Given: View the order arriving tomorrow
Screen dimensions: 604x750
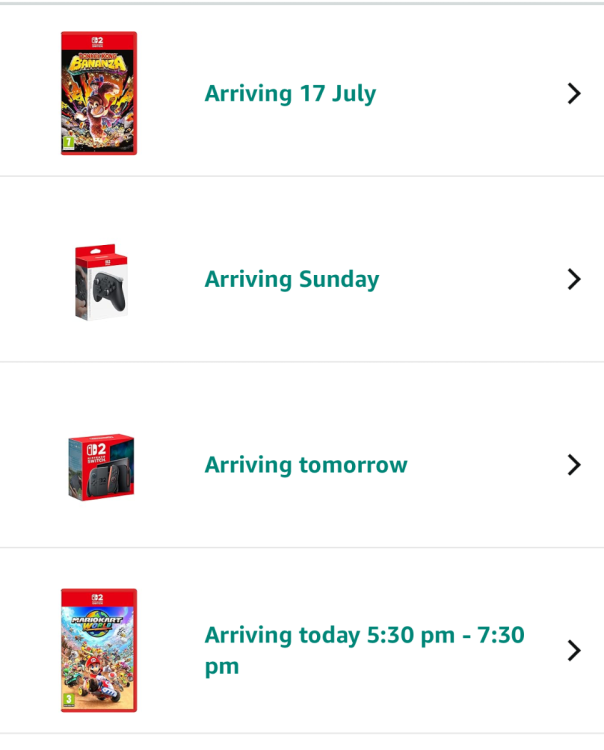Looking at the screenshot, I should [305, 465].
